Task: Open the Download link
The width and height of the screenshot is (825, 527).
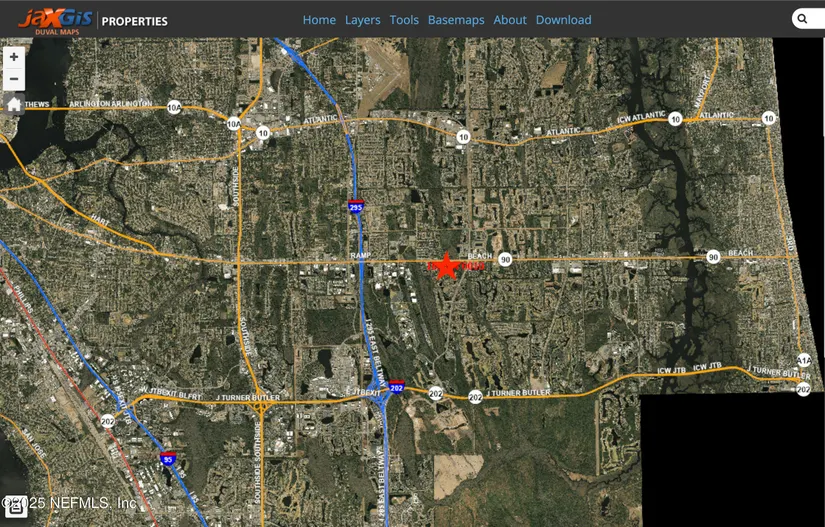Action: [563, 20]
